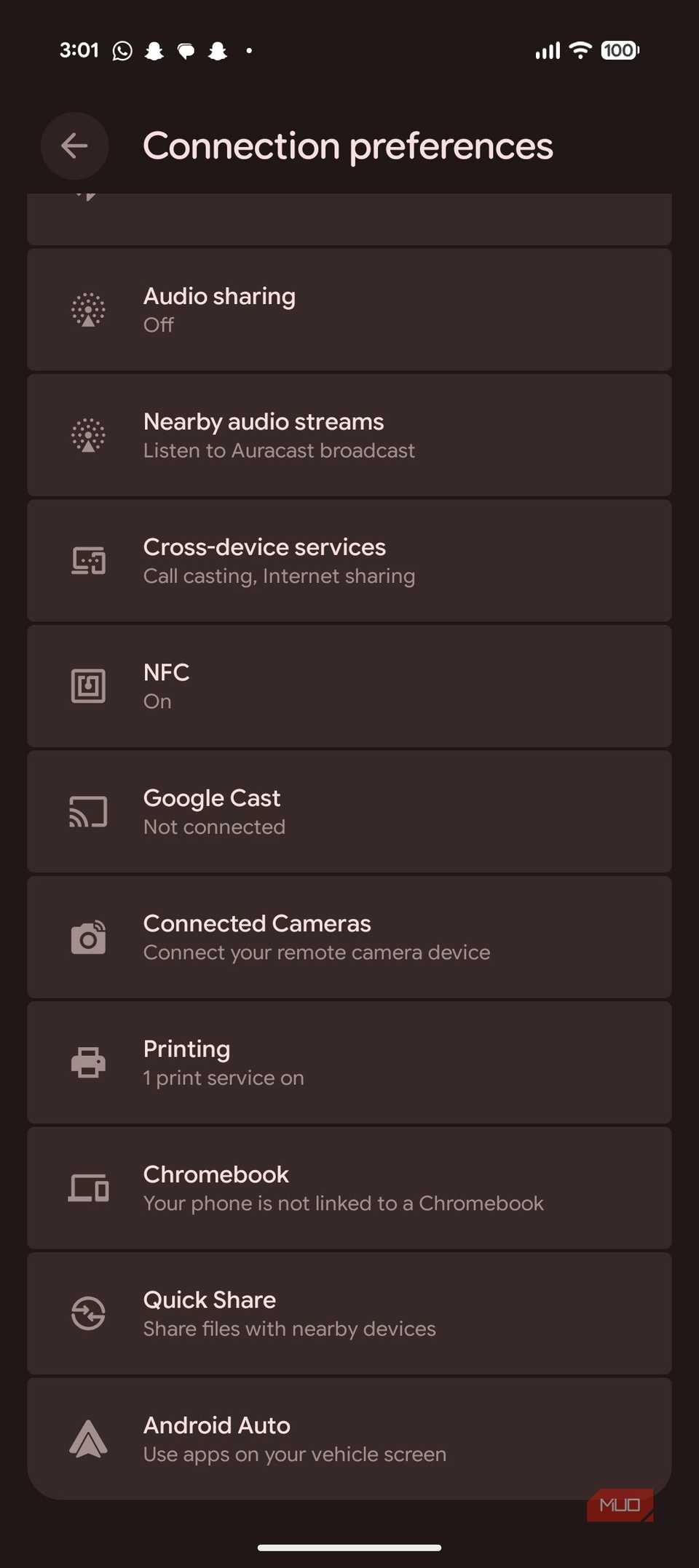Open Nearby audio streams to listen to Auracast

pyautogui.click(x=349, y=434)
